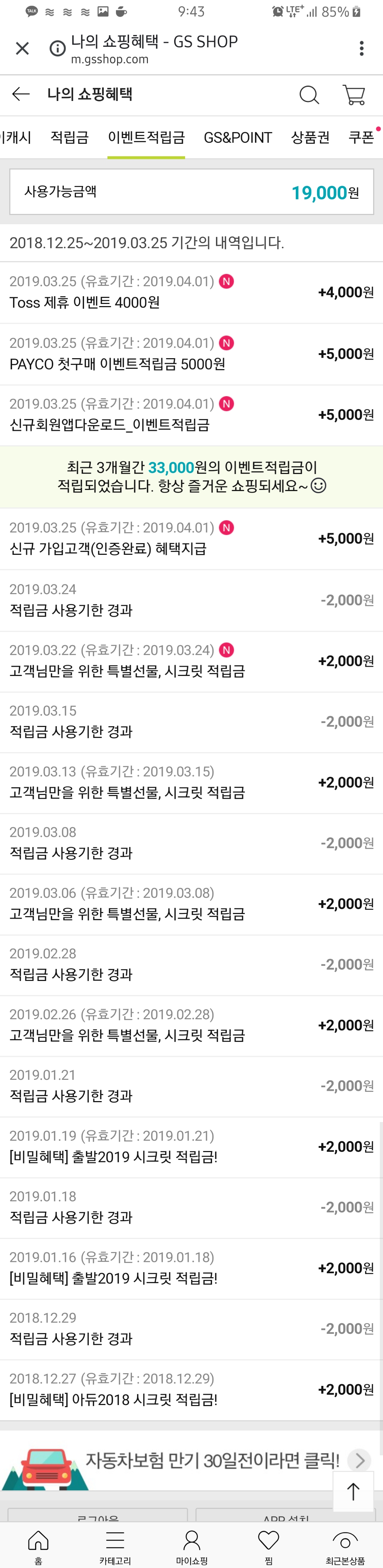Screen dimensions: 383x1568
Task: Open the browser overflow menu
Action: pyautogui.click(x=362, y=49)
